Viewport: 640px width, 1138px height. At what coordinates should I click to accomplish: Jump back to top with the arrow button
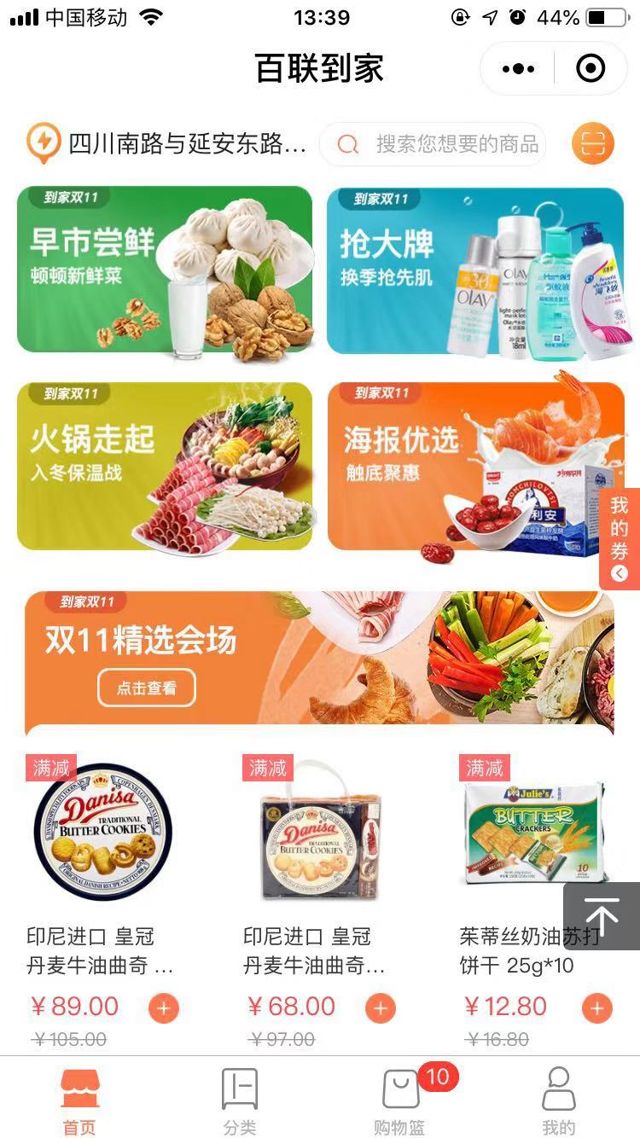click(x=601, y=916)
